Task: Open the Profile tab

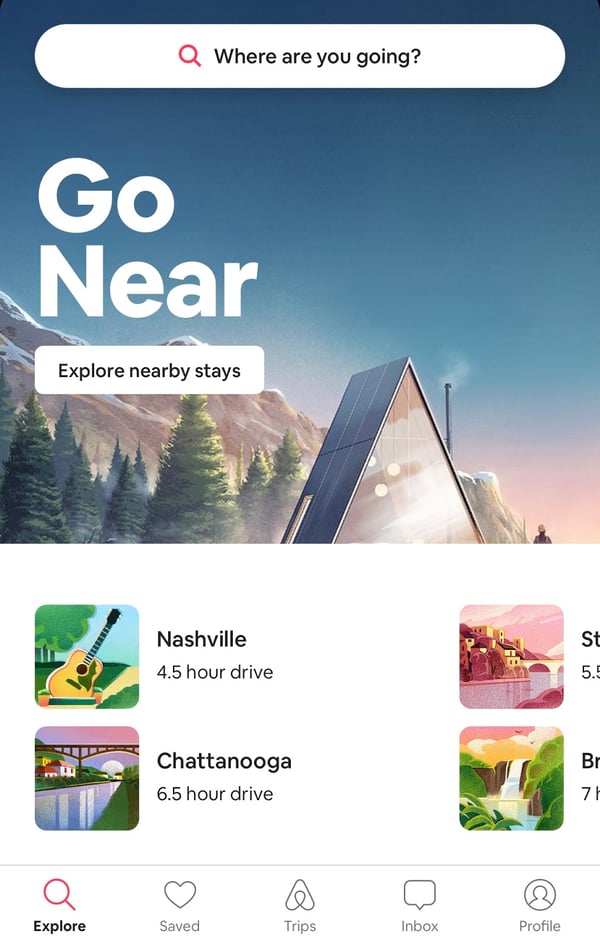Action: point(540,906)
